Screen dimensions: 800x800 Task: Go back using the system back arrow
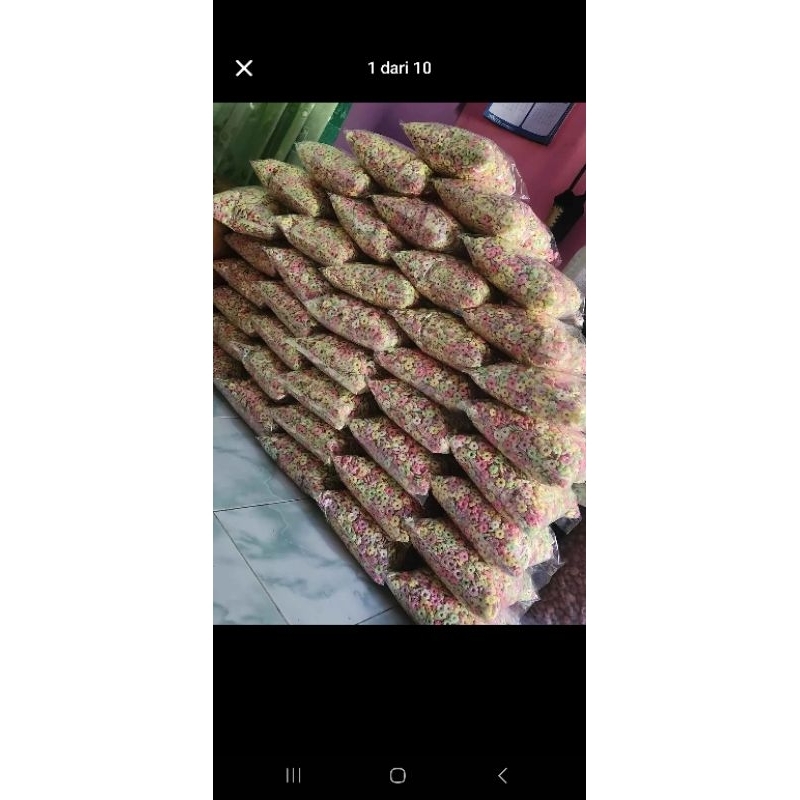pyautogui.click(x=503, y=776)
